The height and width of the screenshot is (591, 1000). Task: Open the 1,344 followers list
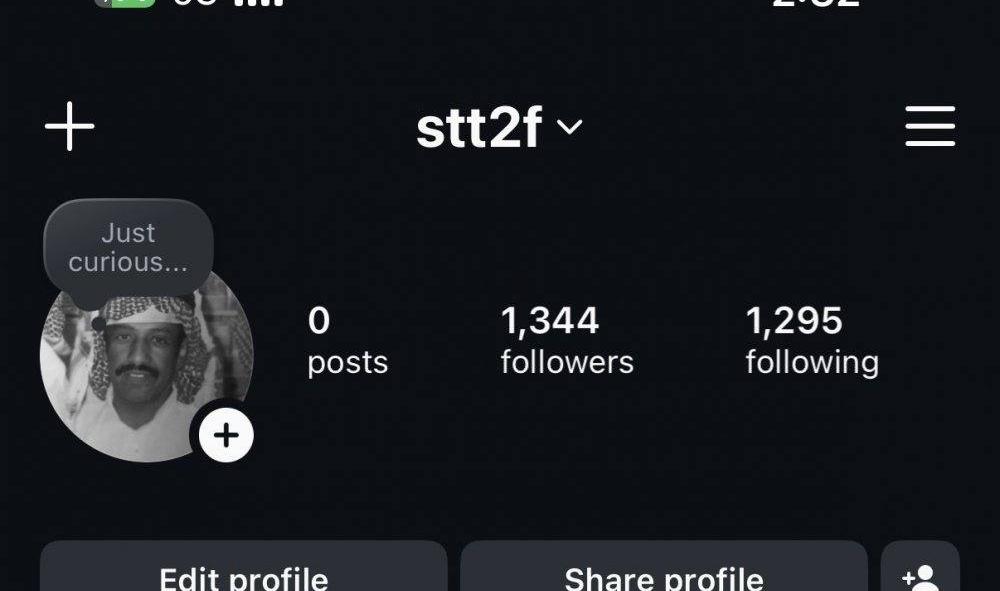pos(566,341)
